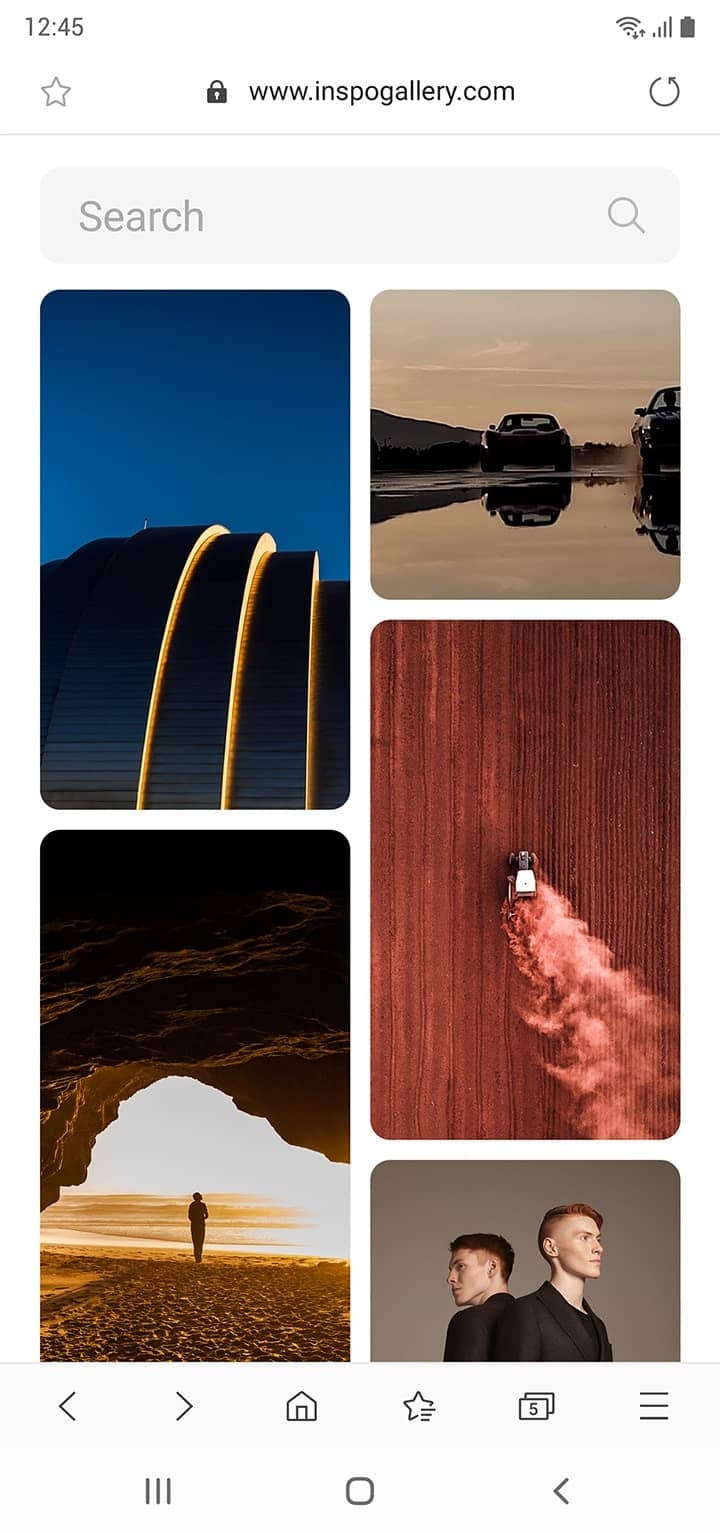
Task: Open the cave beach silhouette photo
Action: 195,1095
